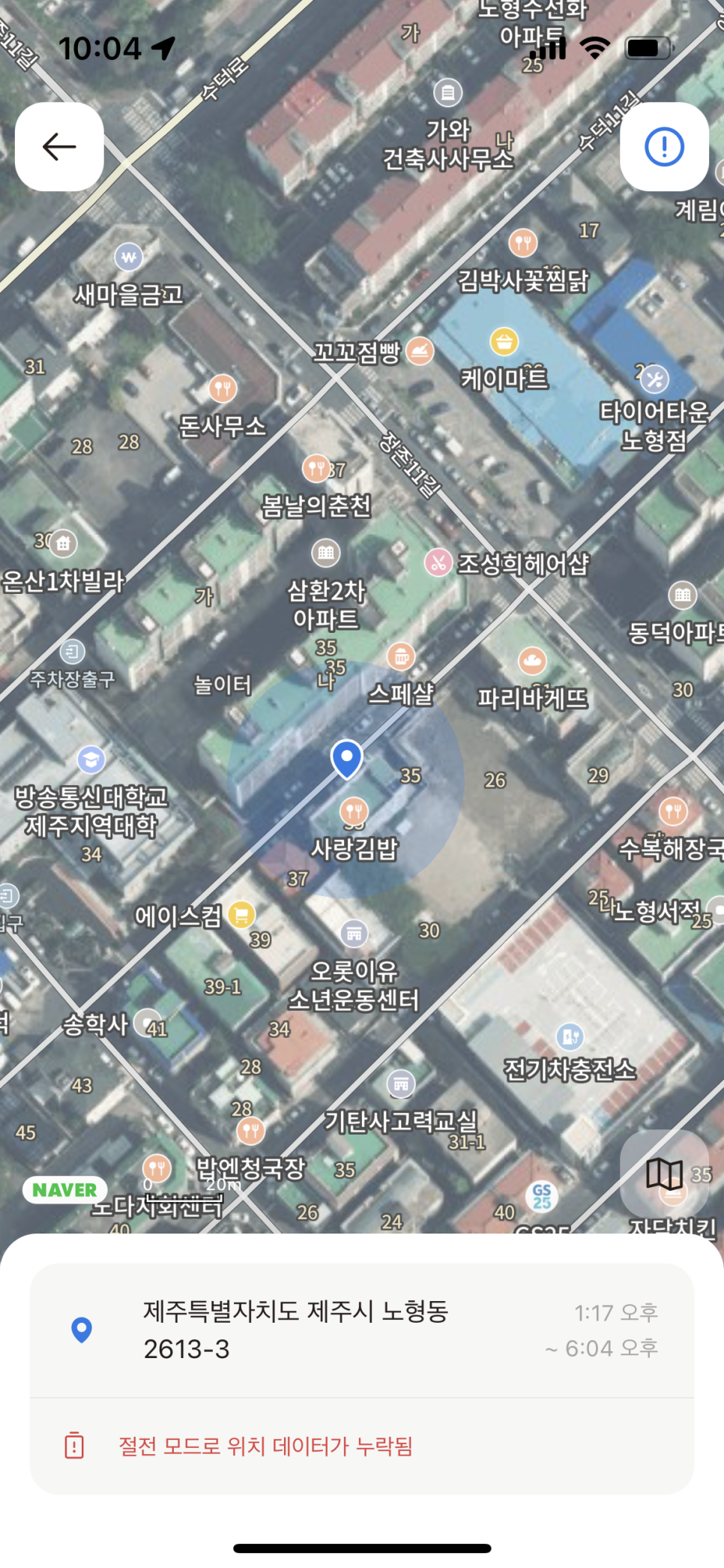The image size is (724, 1568).
Task: Select 에이스컴 shop marker
Action: coord(241,915)
